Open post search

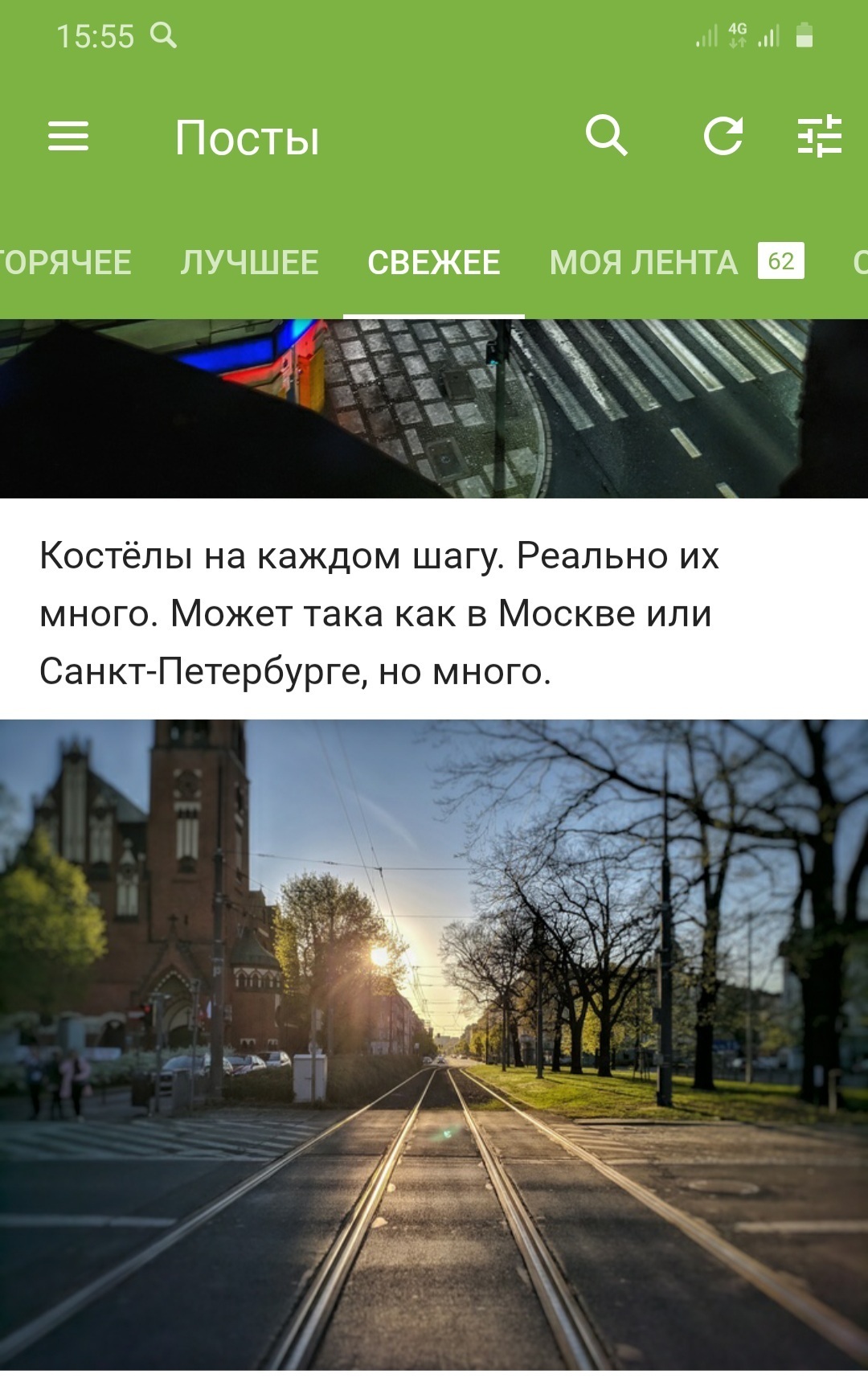click(x=606, y=135)
